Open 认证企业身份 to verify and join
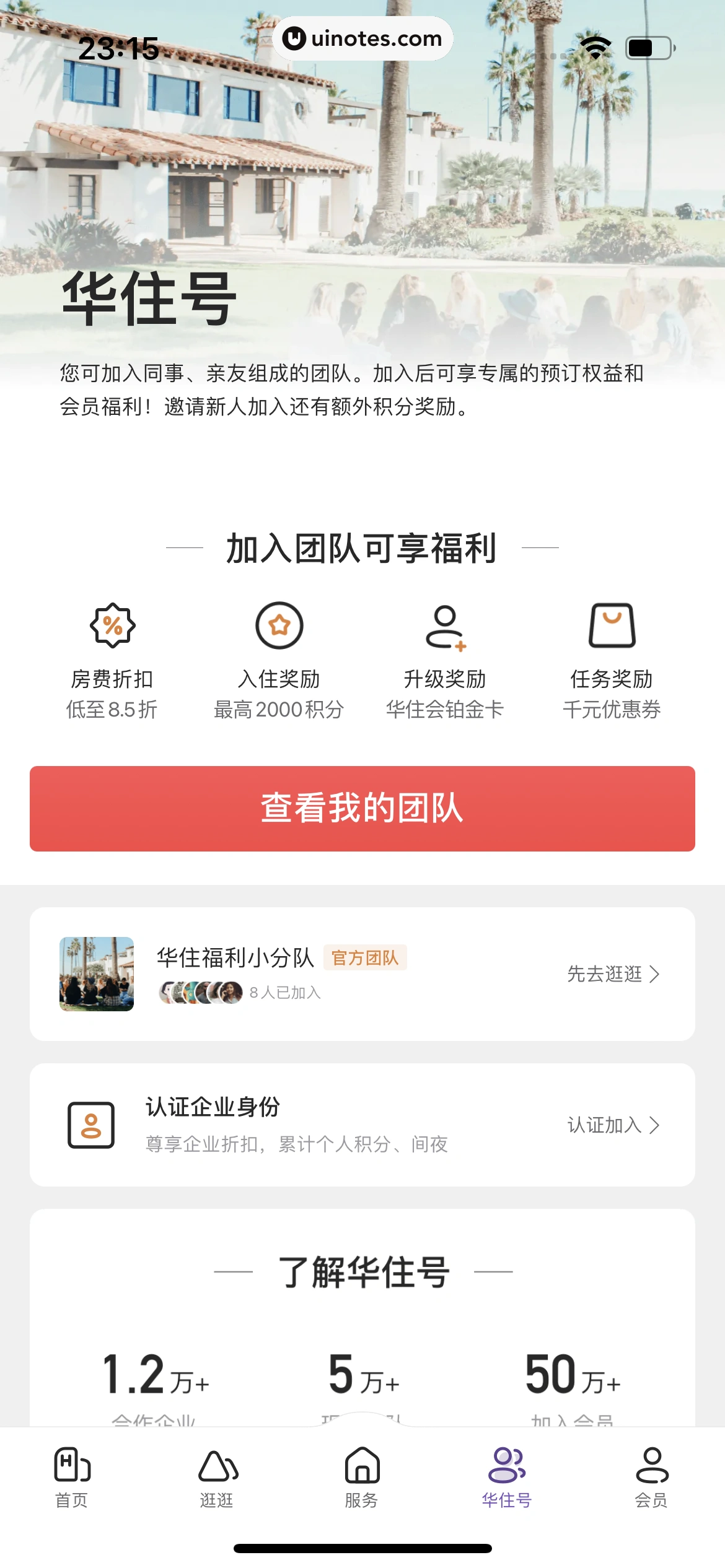Screen dimensions: 725x1568 pos(362,1125)
